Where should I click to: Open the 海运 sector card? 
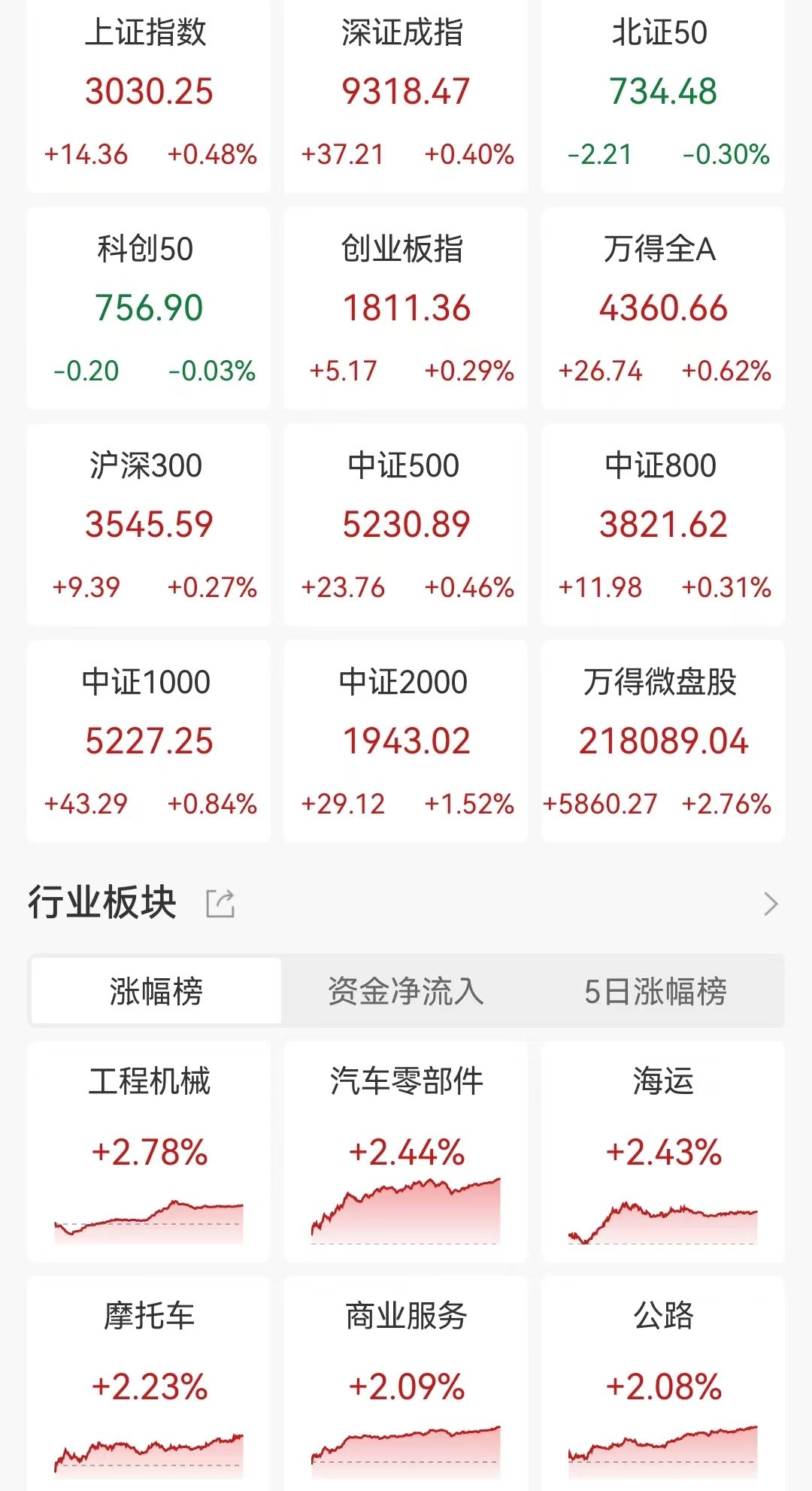pyautogui.click(x=662, y=1150)
